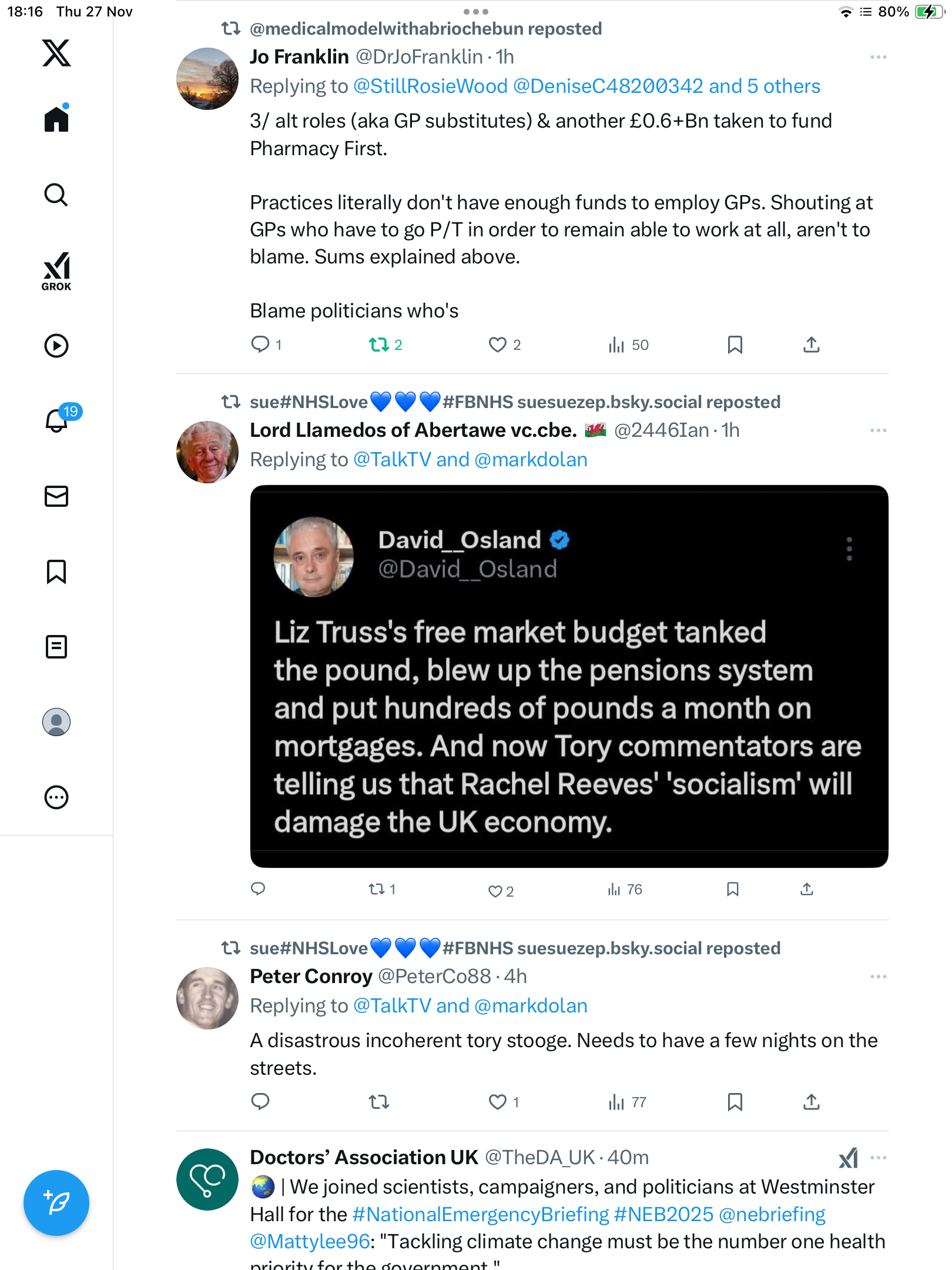Like Lord Llamedos of Abertawe's post
The width and height of the screenshot is (952, 1270).
tap(495, 891)
